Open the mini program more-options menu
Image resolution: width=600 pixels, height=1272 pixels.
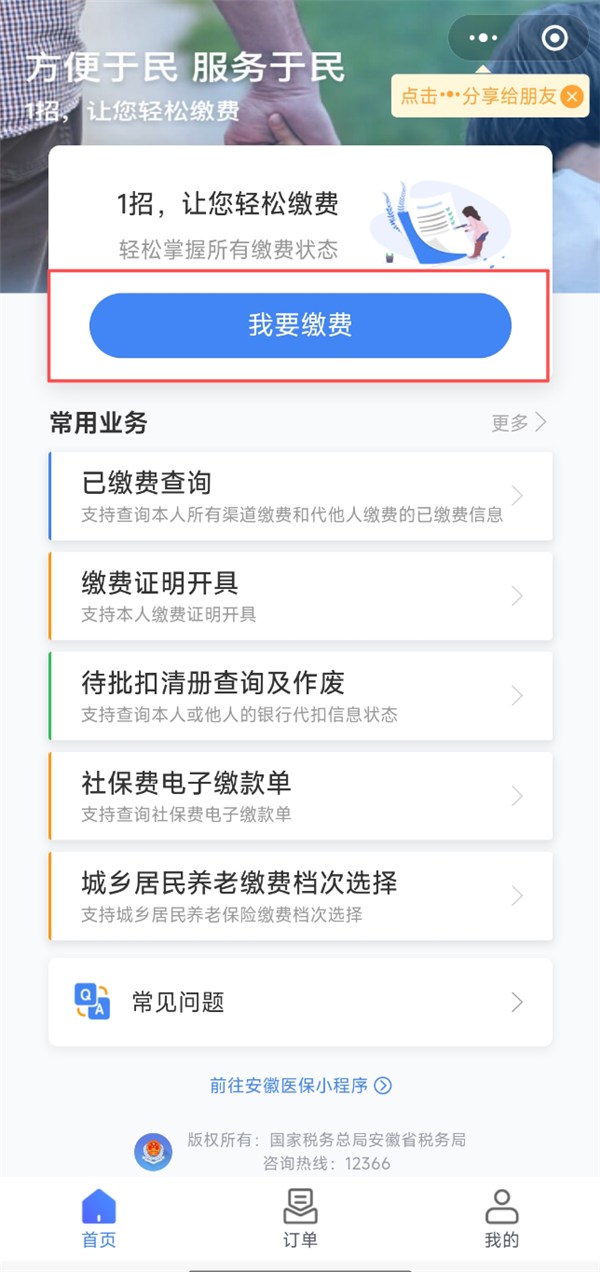[483, 38]
